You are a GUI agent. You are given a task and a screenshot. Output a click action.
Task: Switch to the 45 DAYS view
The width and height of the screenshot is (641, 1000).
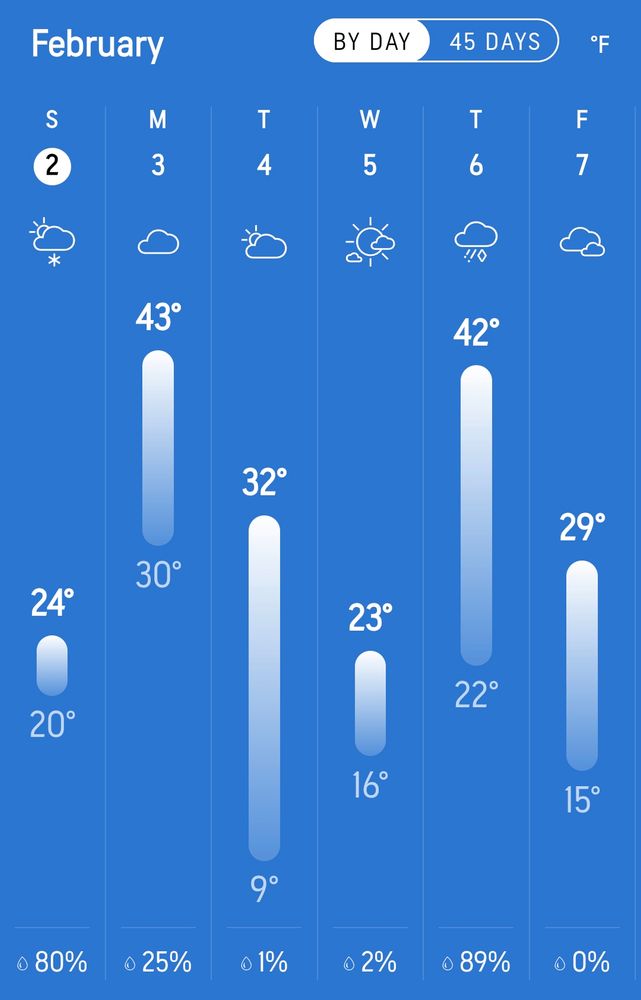click(495, 42)
